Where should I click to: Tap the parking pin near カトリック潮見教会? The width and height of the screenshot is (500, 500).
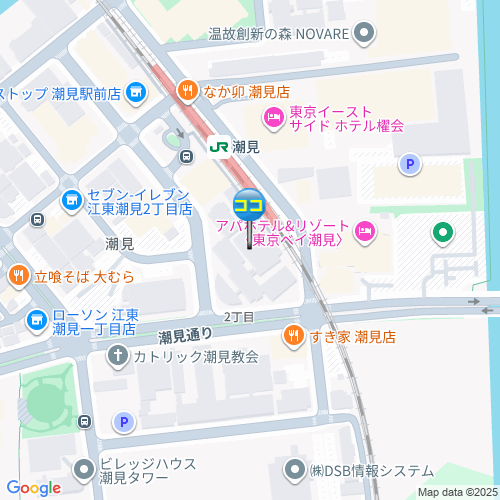[x=124, y=422]
